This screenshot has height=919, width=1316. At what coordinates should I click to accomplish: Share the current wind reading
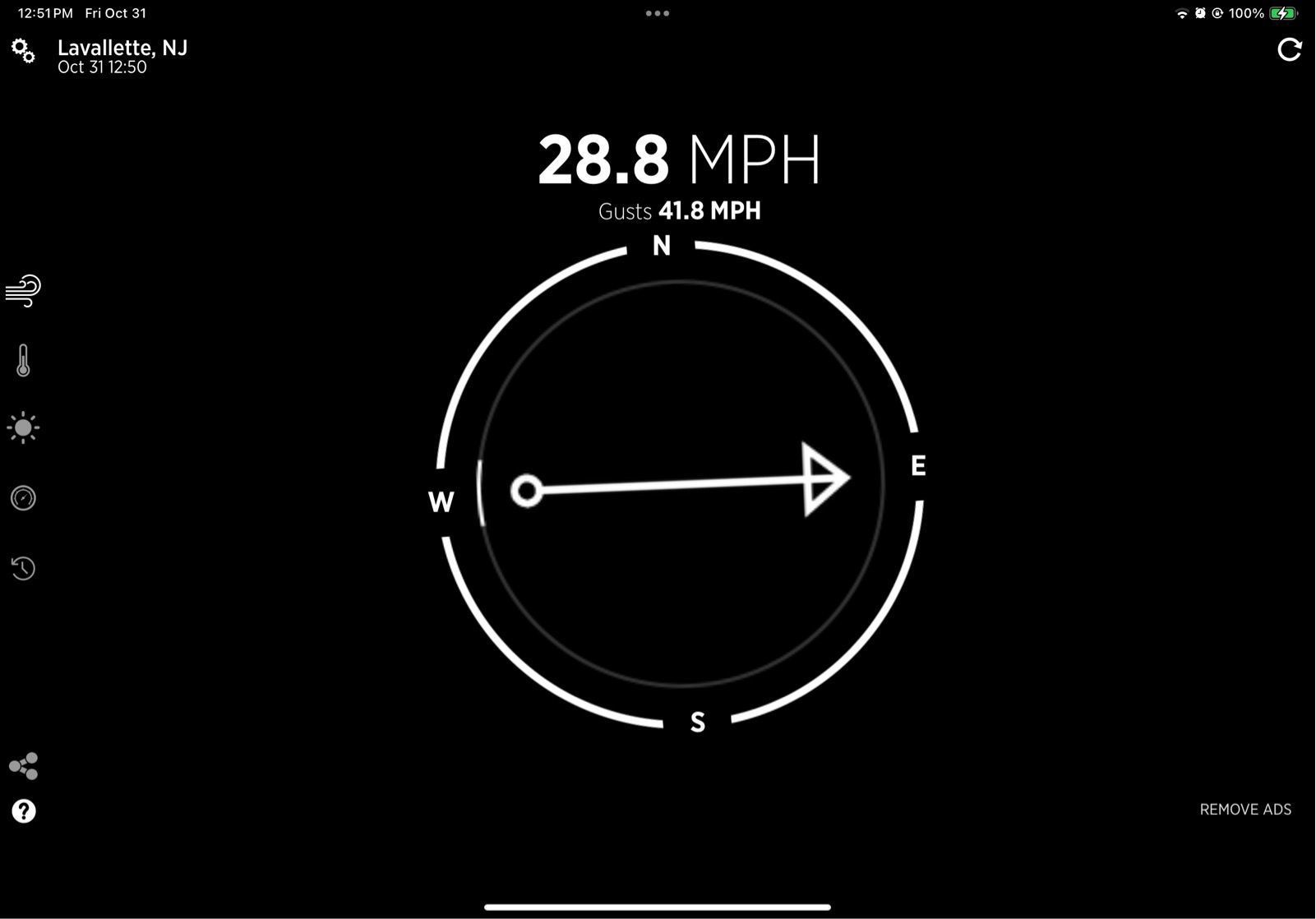[23, 766]
